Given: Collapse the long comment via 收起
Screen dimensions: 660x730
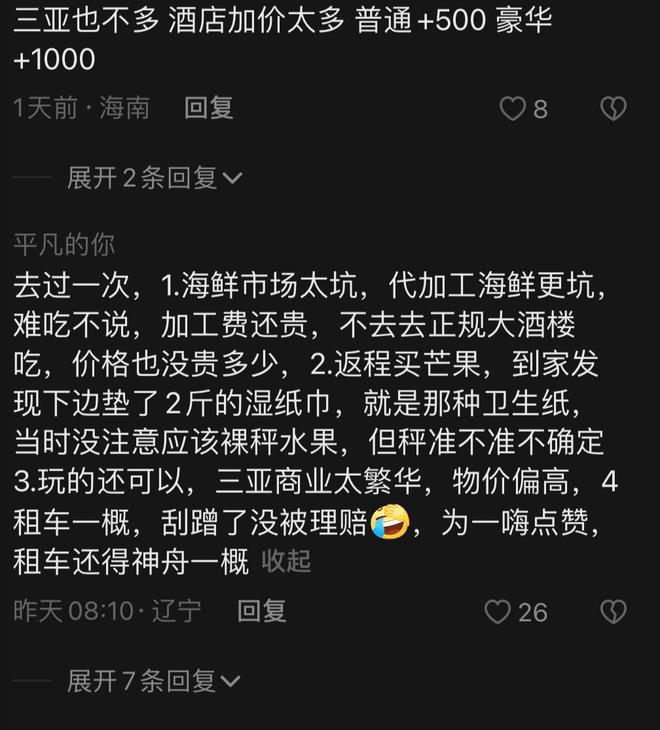Looking at the screenshot, I should pos(286,562).
